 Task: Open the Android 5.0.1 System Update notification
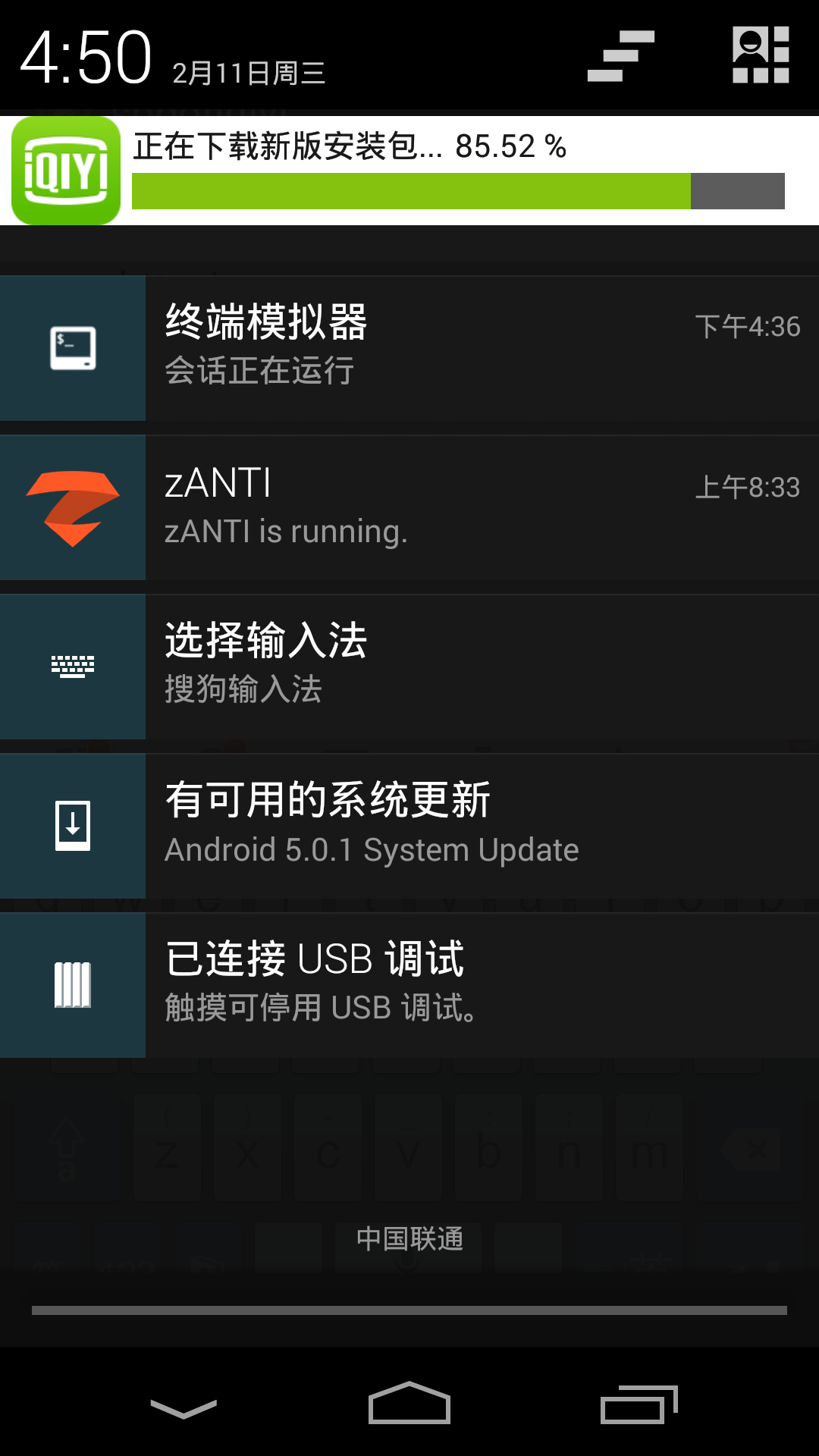[409, 827]
